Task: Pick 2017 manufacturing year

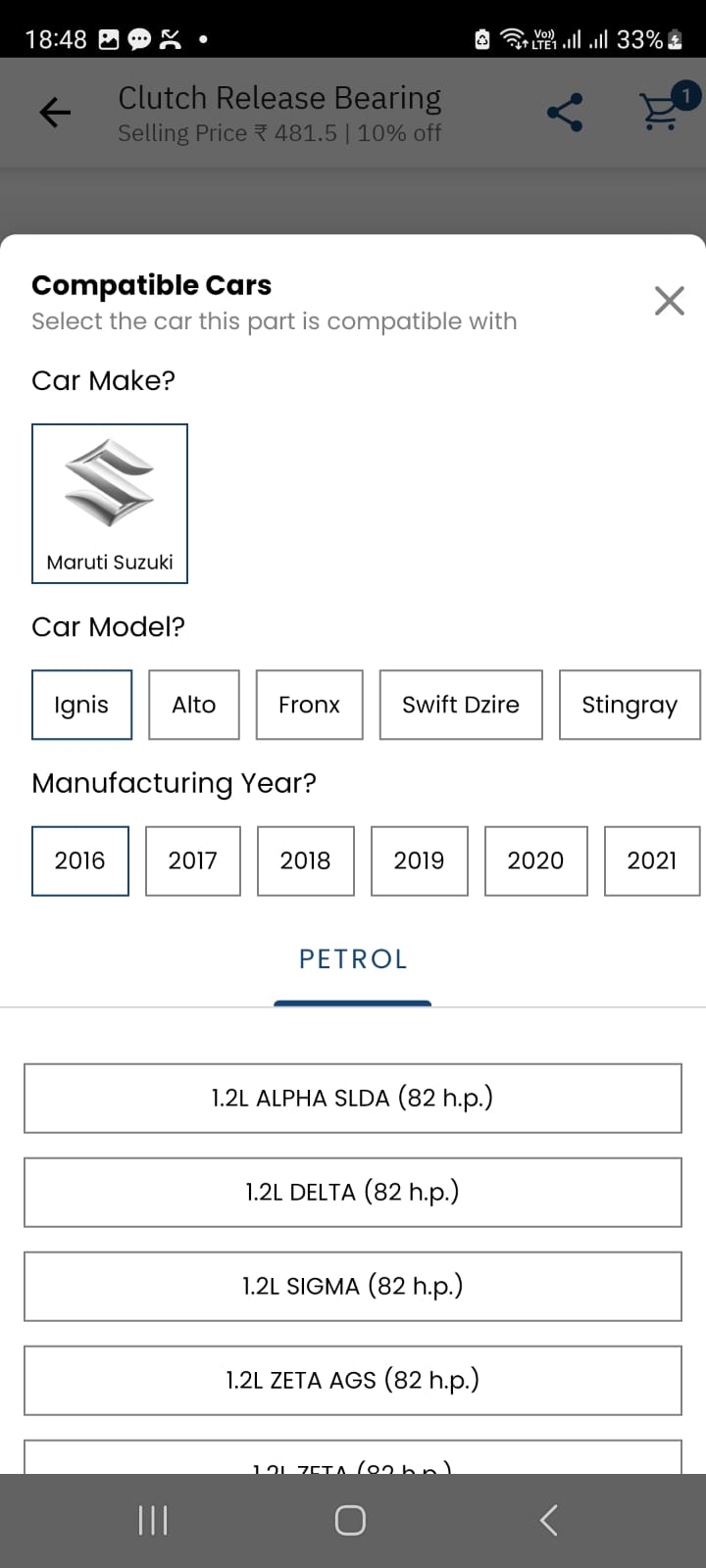Action: click(x=193, y=860)
